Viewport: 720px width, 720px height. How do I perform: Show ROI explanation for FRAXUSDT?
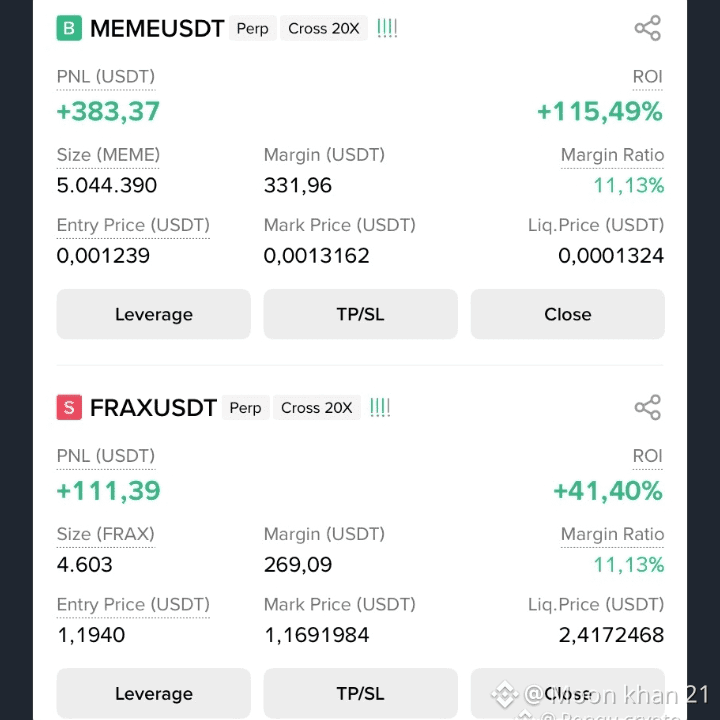[647, 456]
